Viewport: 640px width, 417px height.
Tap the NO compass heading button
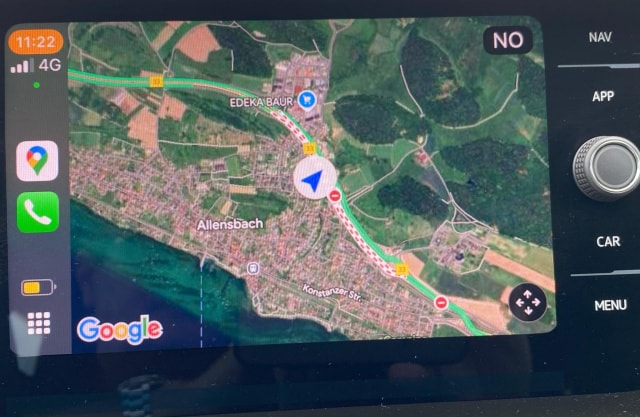click(x=508, y=40)
